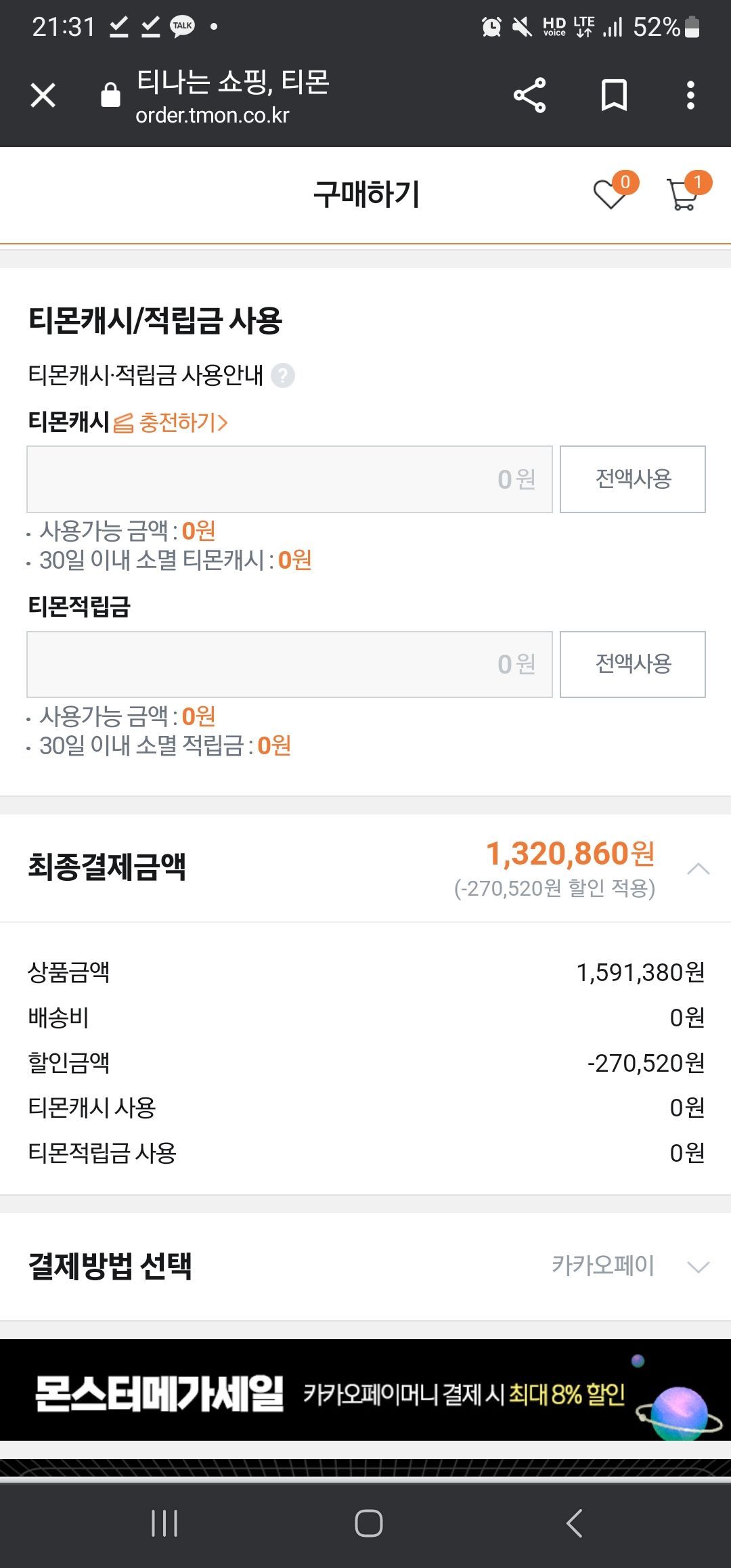Share this order page

pos(529,95)
